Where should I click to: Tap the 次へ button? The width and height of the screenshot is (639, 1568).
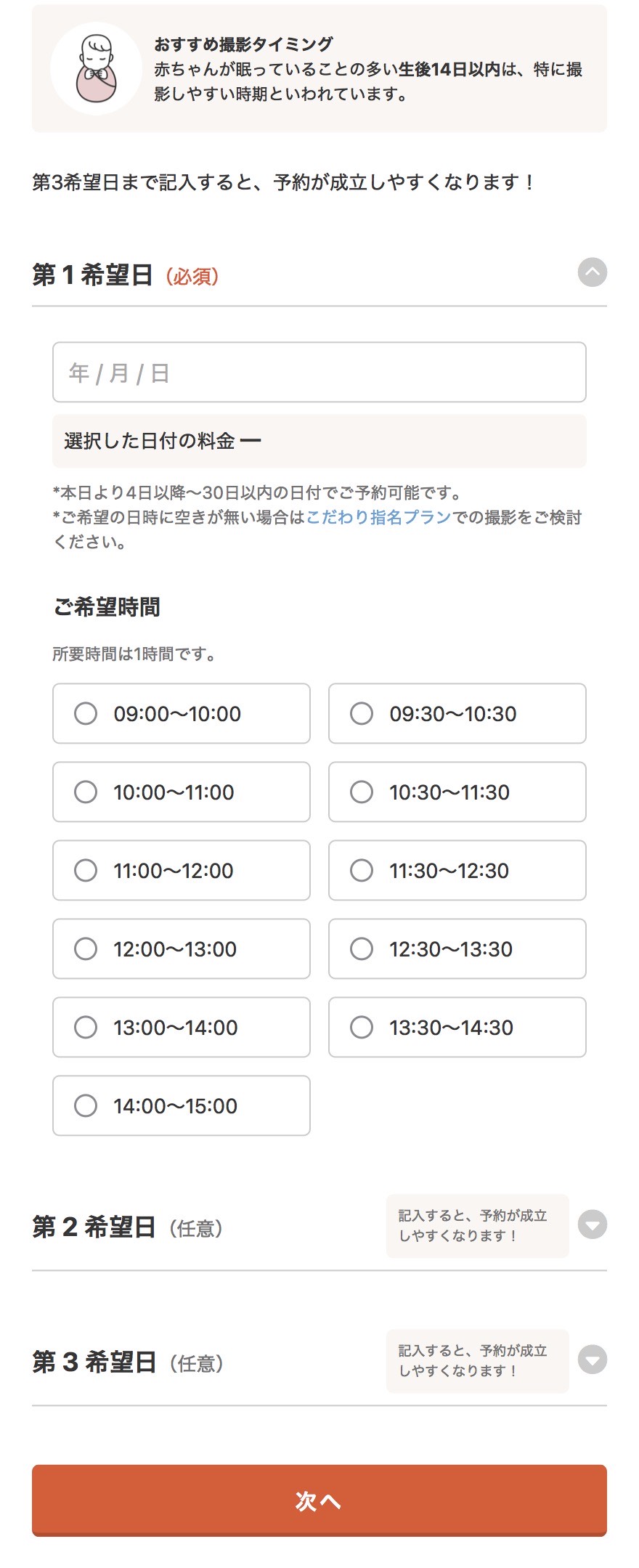click(x=319, y=1500)
